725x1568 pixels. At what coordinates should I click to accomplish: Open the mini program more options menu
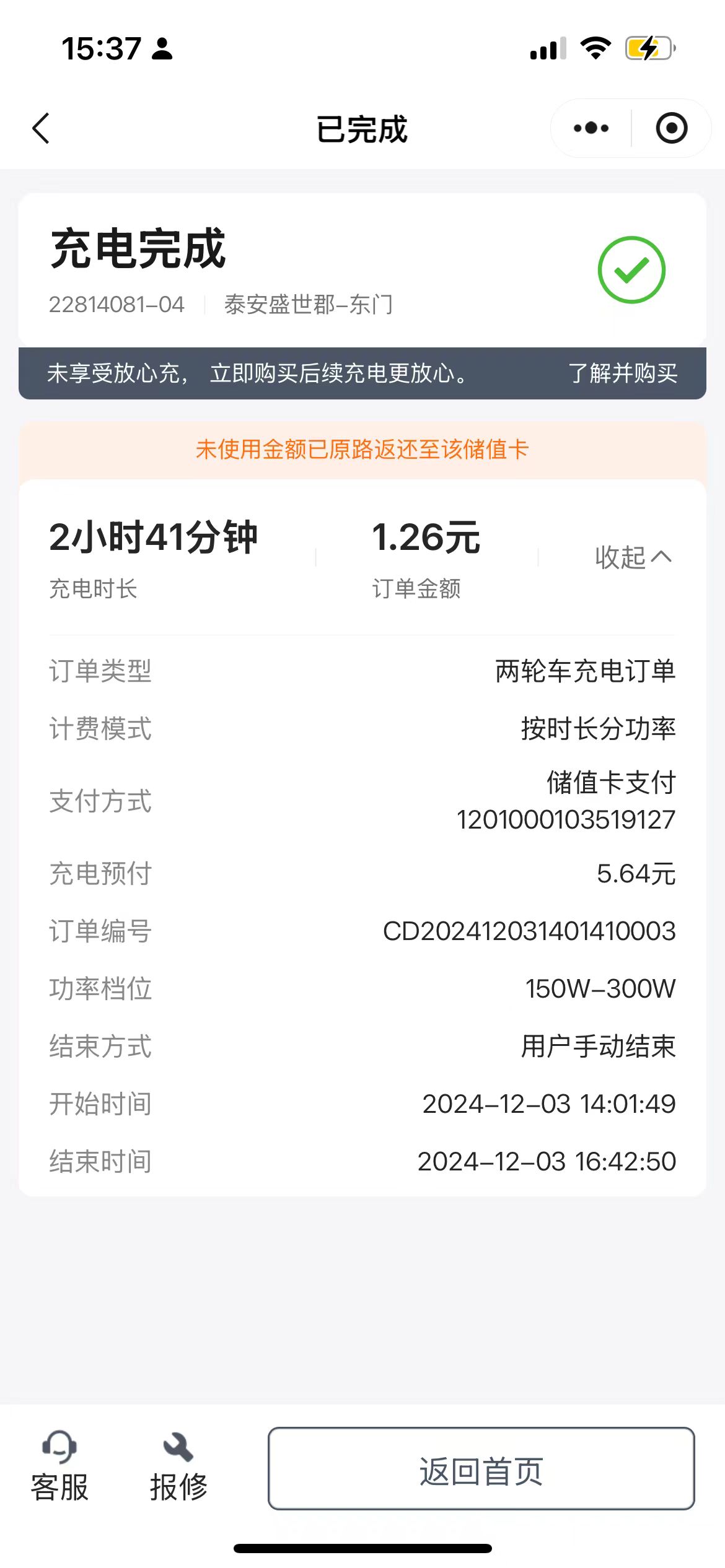[591, 128]
